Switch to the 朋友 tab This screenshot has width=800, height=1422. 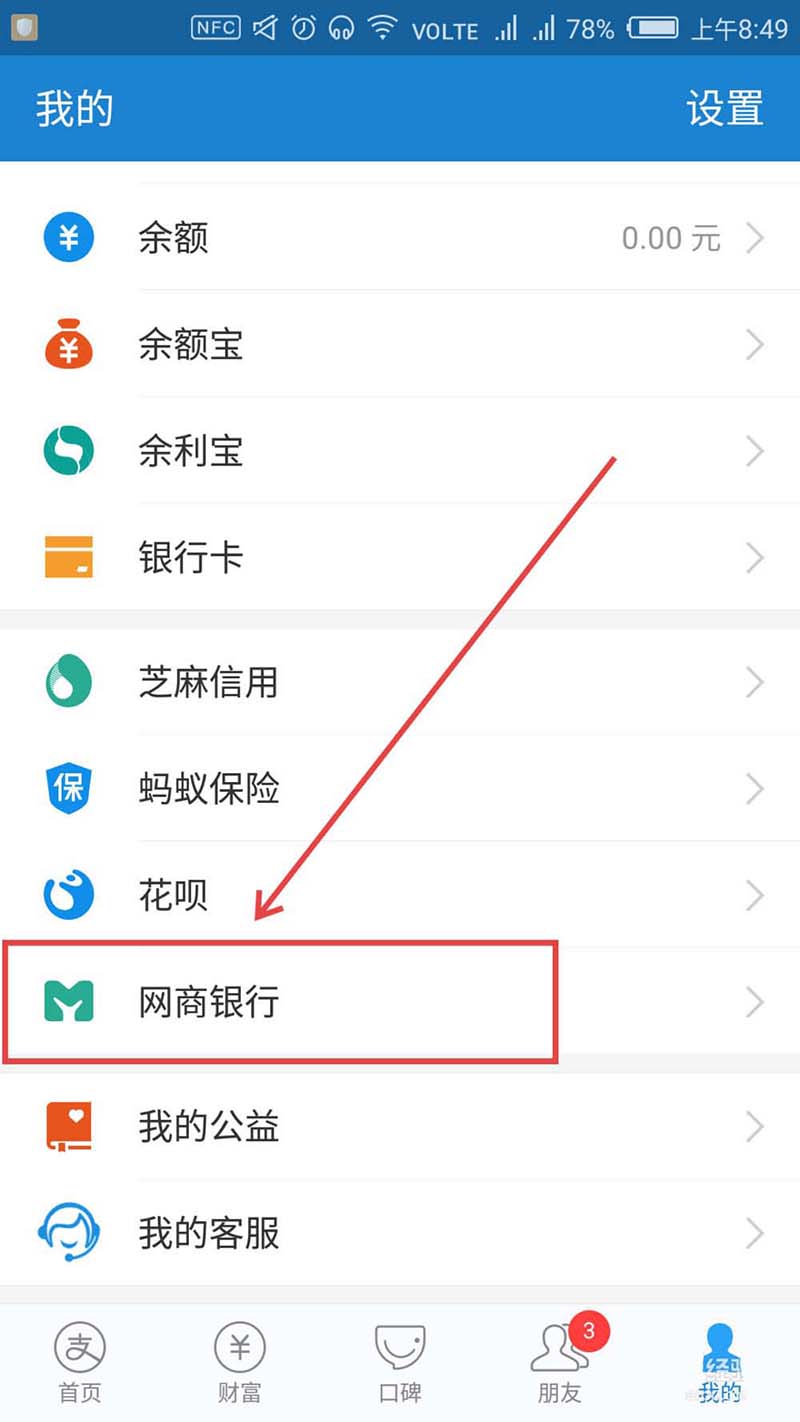(x=560, y=1361)
